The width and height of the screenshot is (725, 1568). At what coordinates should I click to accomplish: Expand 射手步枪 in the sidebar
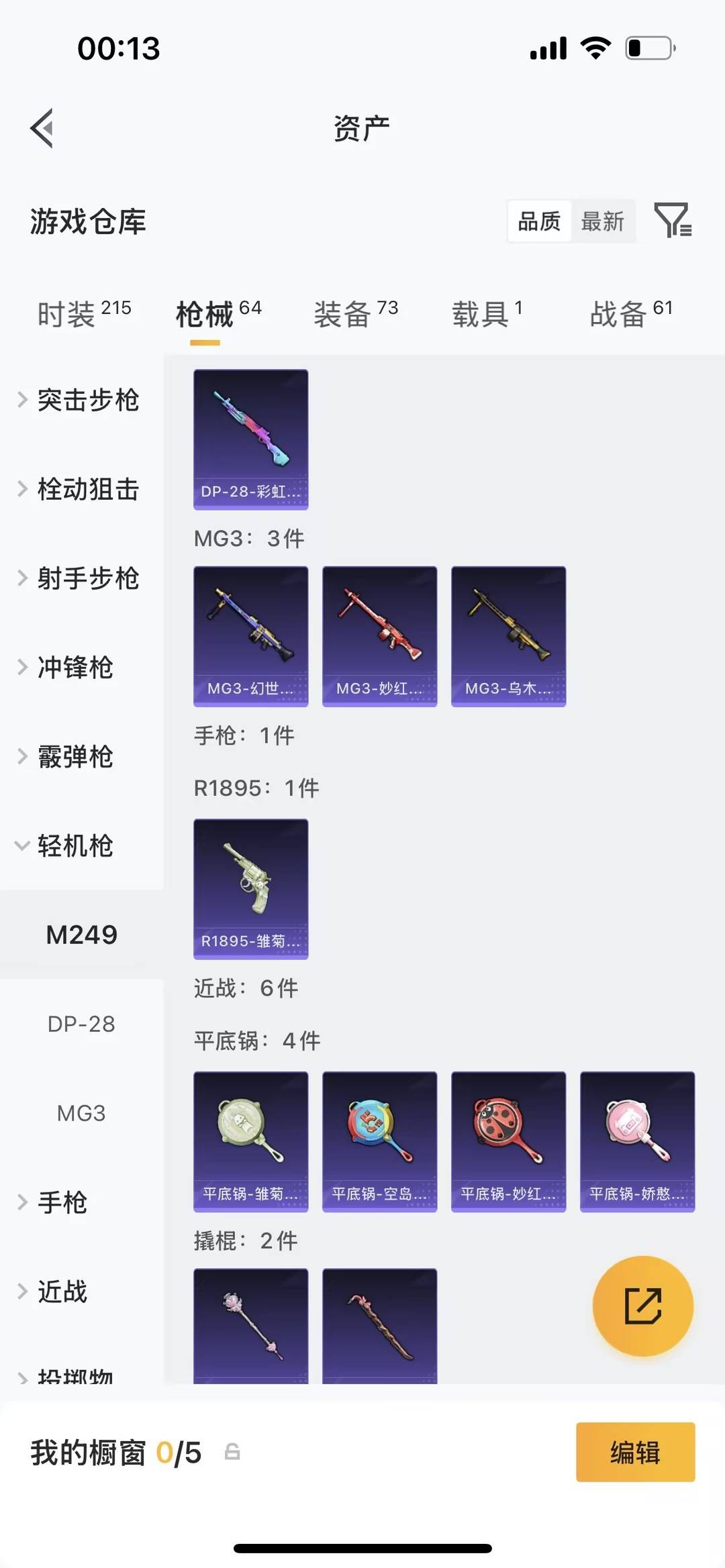point(81,578)
